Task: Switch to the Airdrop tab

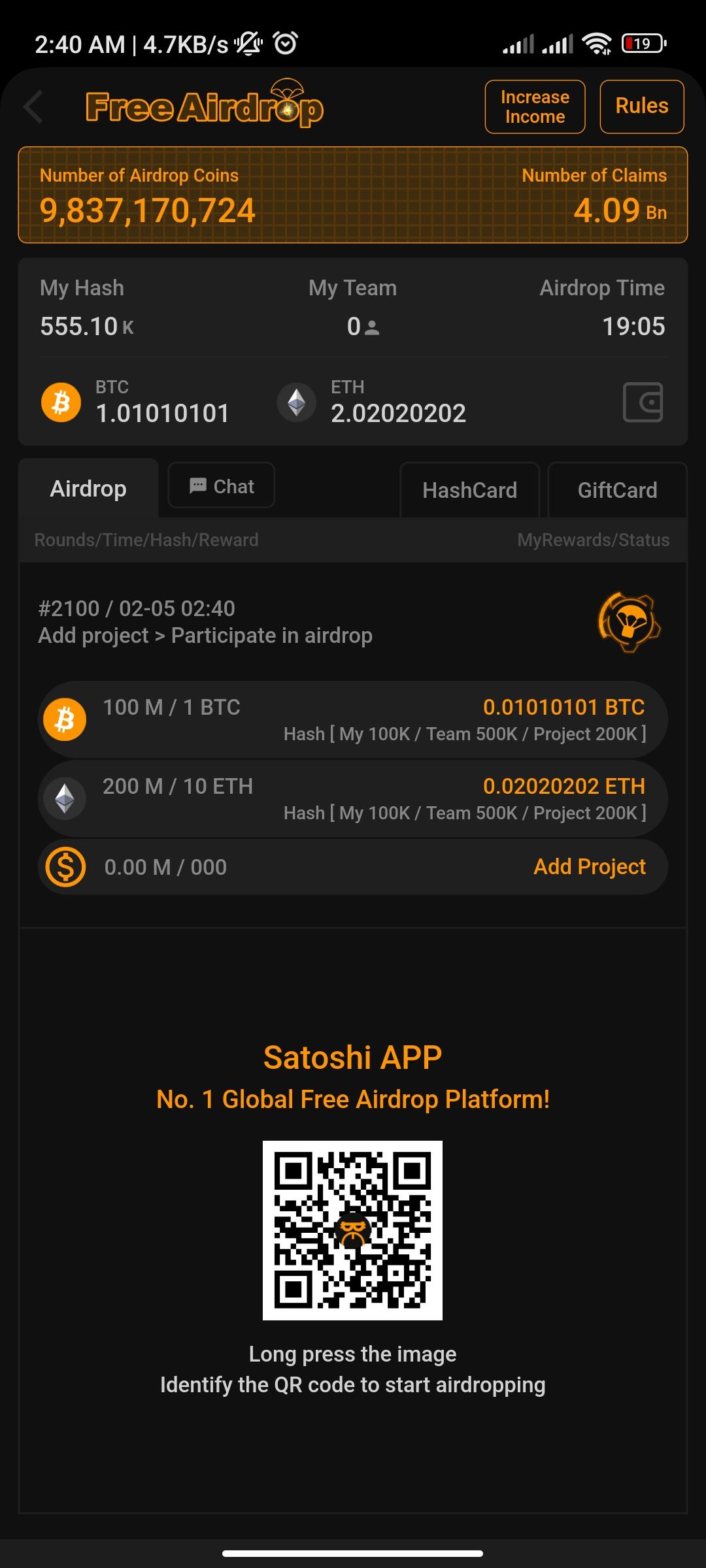Action: [x=88, y=489]
